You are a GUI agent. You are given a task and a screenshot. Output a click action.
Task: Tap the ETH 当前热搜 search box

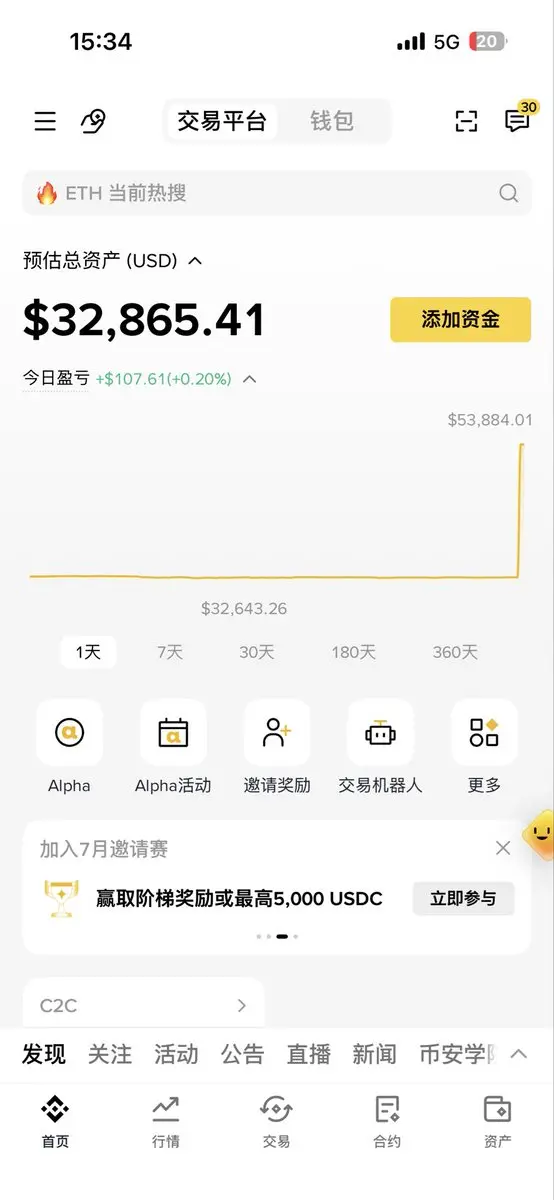[x=277, y=193]
